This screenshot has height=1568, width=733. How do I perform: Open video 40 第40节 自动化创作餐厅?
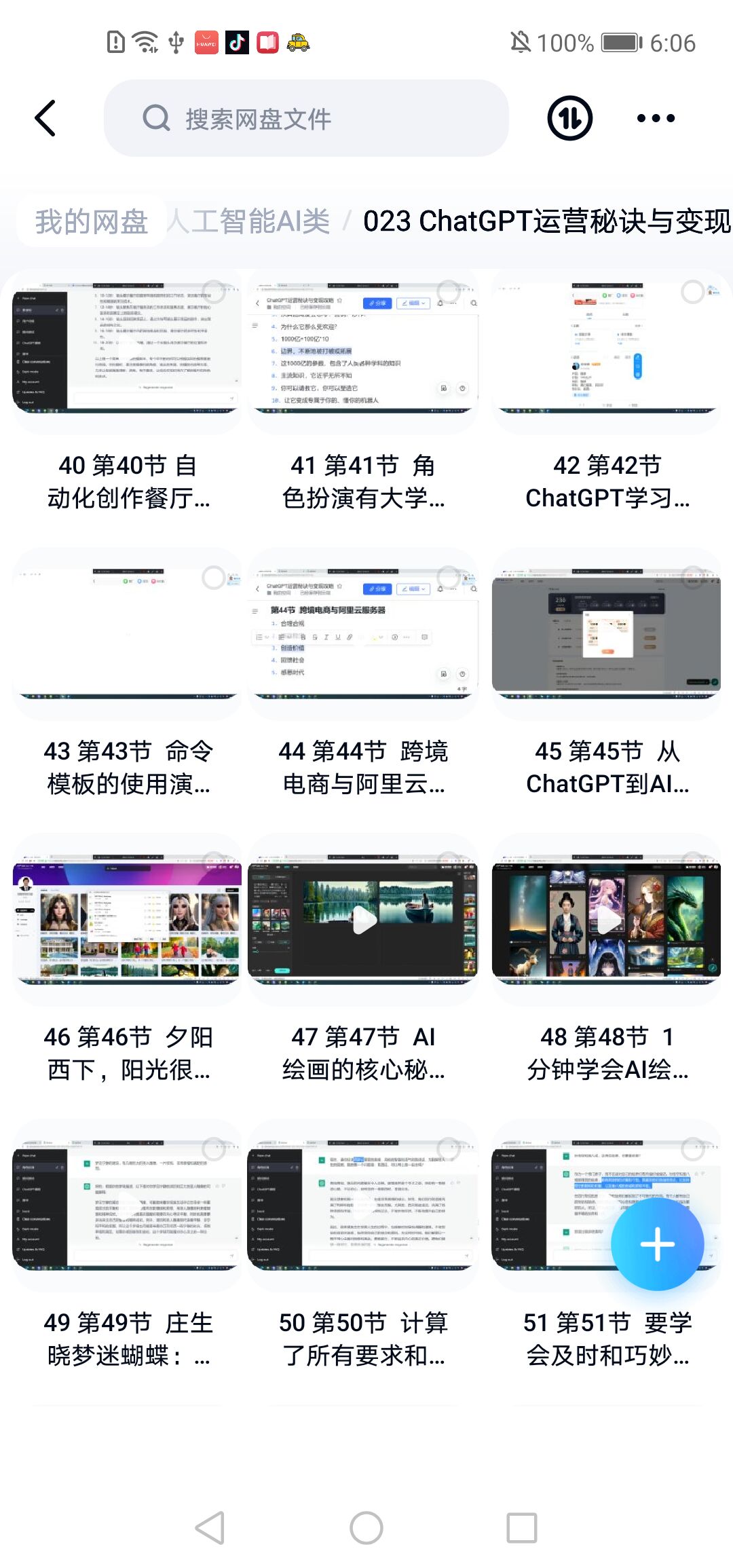[x=128, y=350]
